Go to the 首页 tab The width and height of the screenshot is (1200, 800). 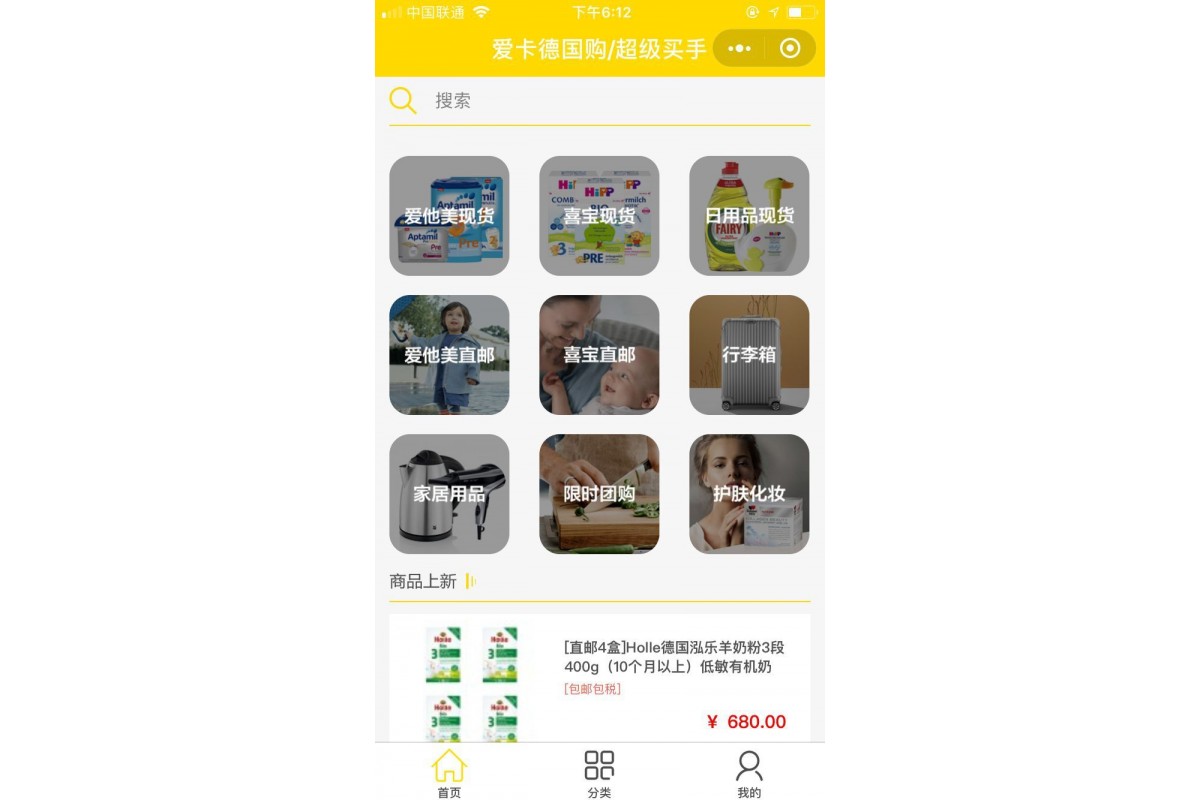point(449,773)
